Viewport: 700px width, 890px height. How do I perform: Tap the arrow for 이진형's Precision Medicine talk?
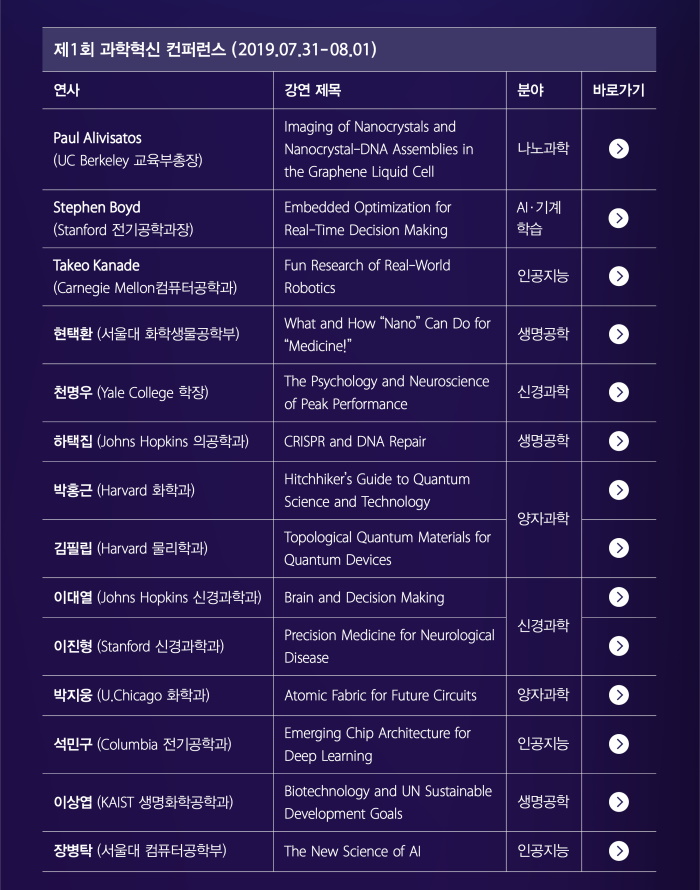coord(618,646)
